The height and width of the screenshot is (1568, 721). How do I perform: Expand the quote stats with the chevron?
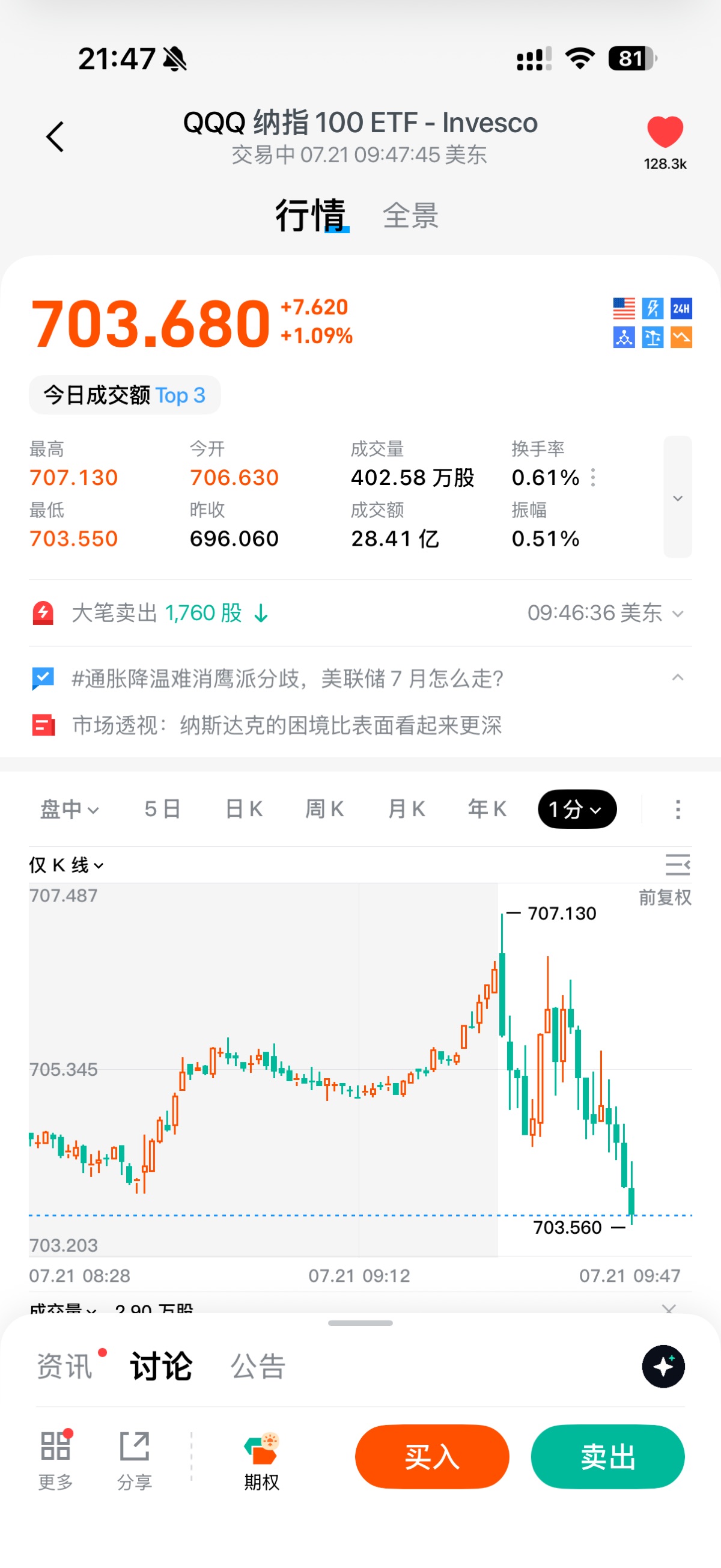677,497
